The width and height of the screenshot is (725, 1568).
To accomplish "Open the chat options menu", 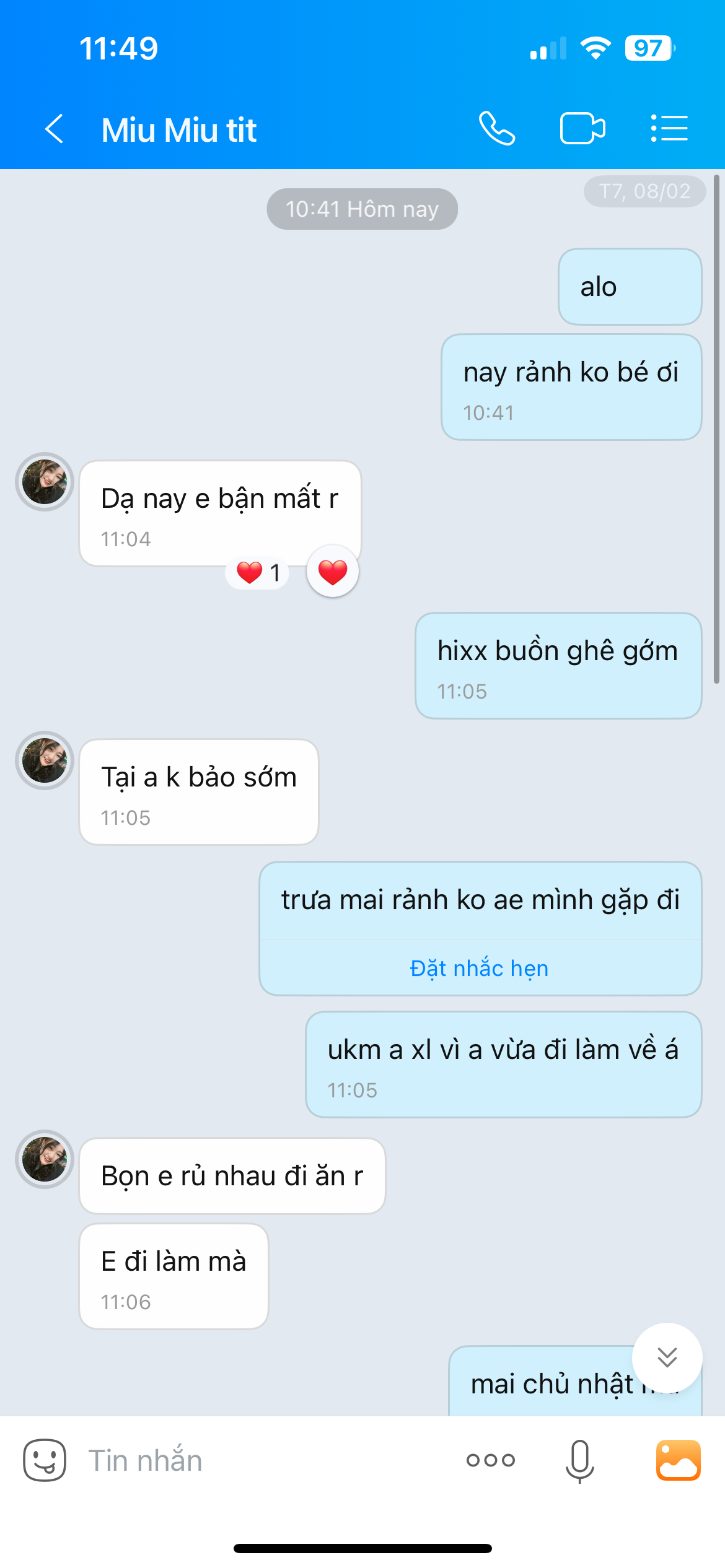I will pyautogui.click(x=669, y=129).
